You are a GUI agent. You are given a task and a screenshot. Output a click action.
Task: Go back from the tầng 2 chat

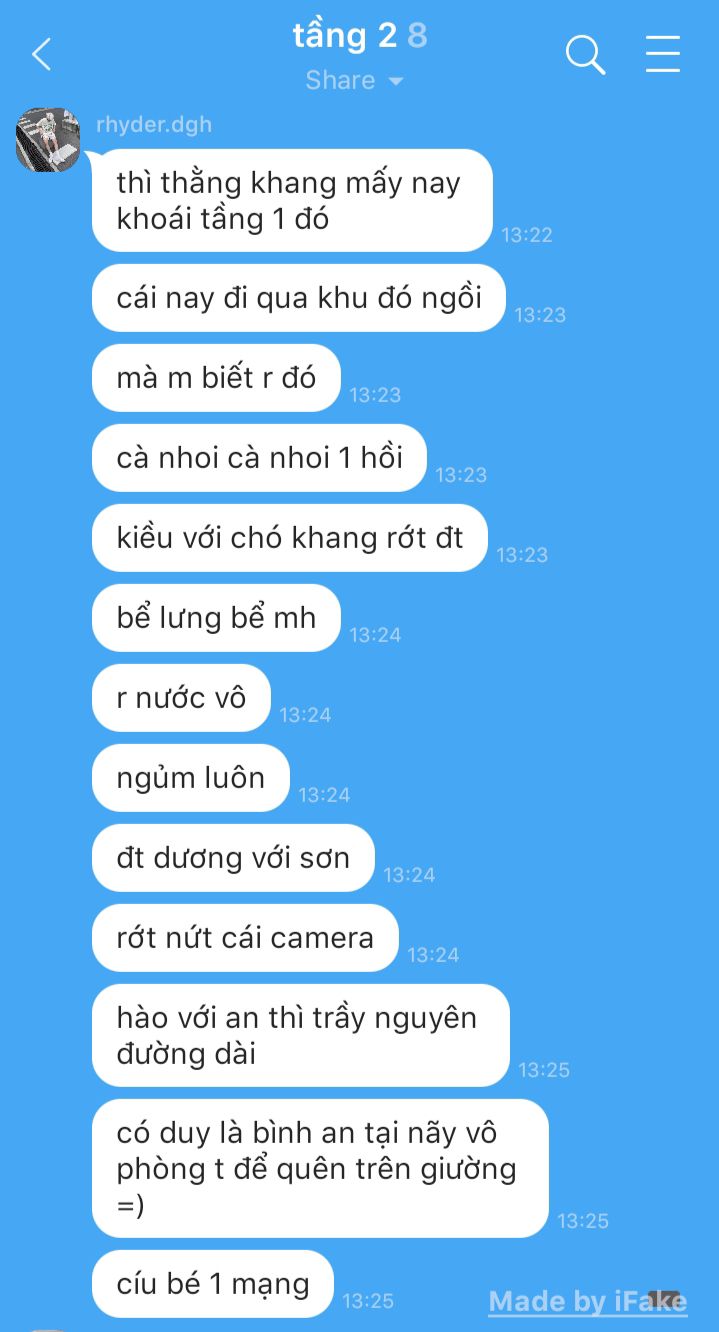(x=41, y=55)
